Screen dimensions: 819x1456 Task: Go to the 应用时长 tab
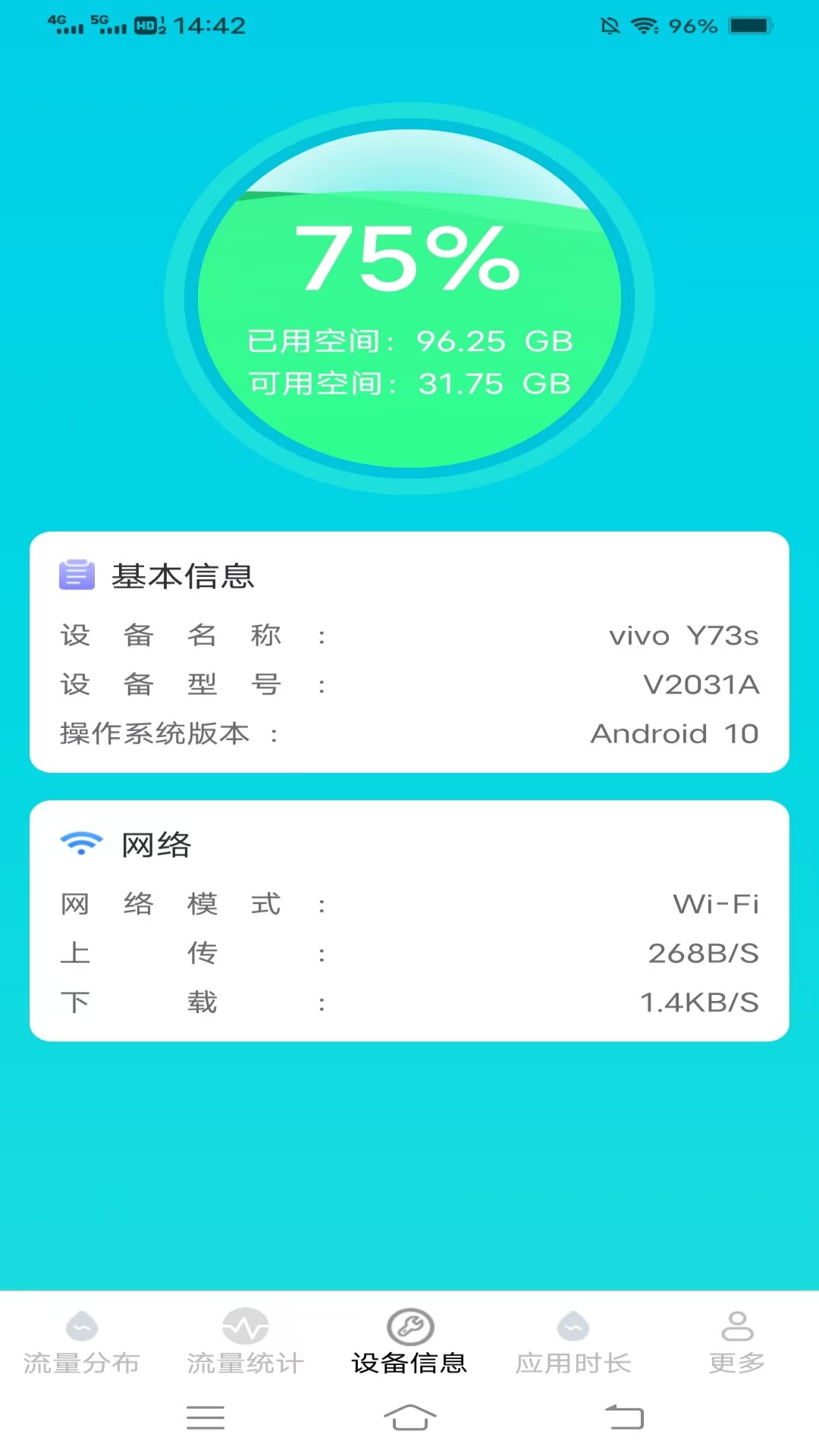[573, 1343]
